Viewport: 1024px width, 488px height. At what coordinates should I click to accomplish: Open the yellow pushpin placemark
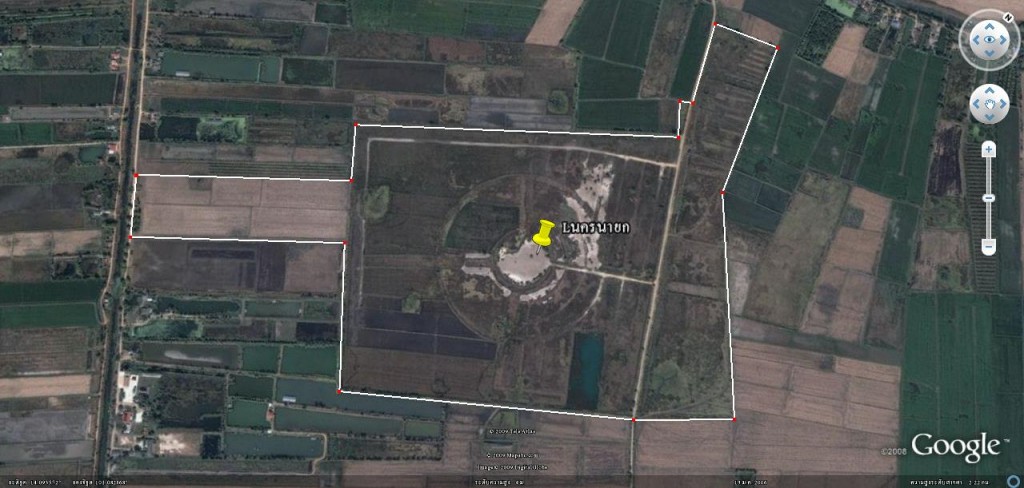pyautogui.click(x=543, y=233)
